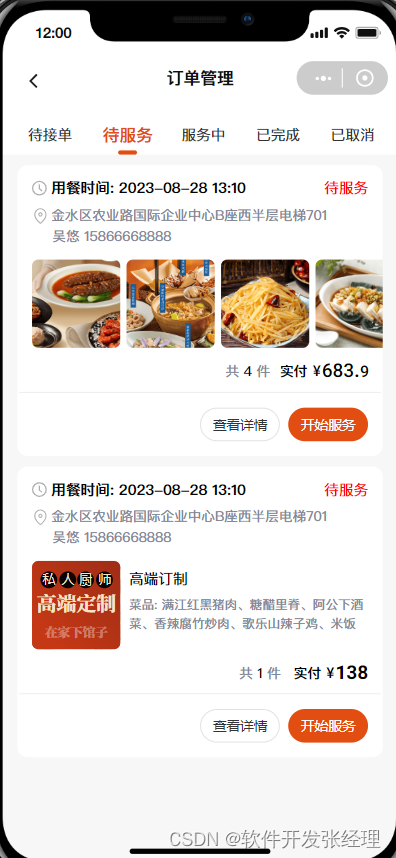
Task: Close the mini program via circle icon
Action: click(364, 78)
